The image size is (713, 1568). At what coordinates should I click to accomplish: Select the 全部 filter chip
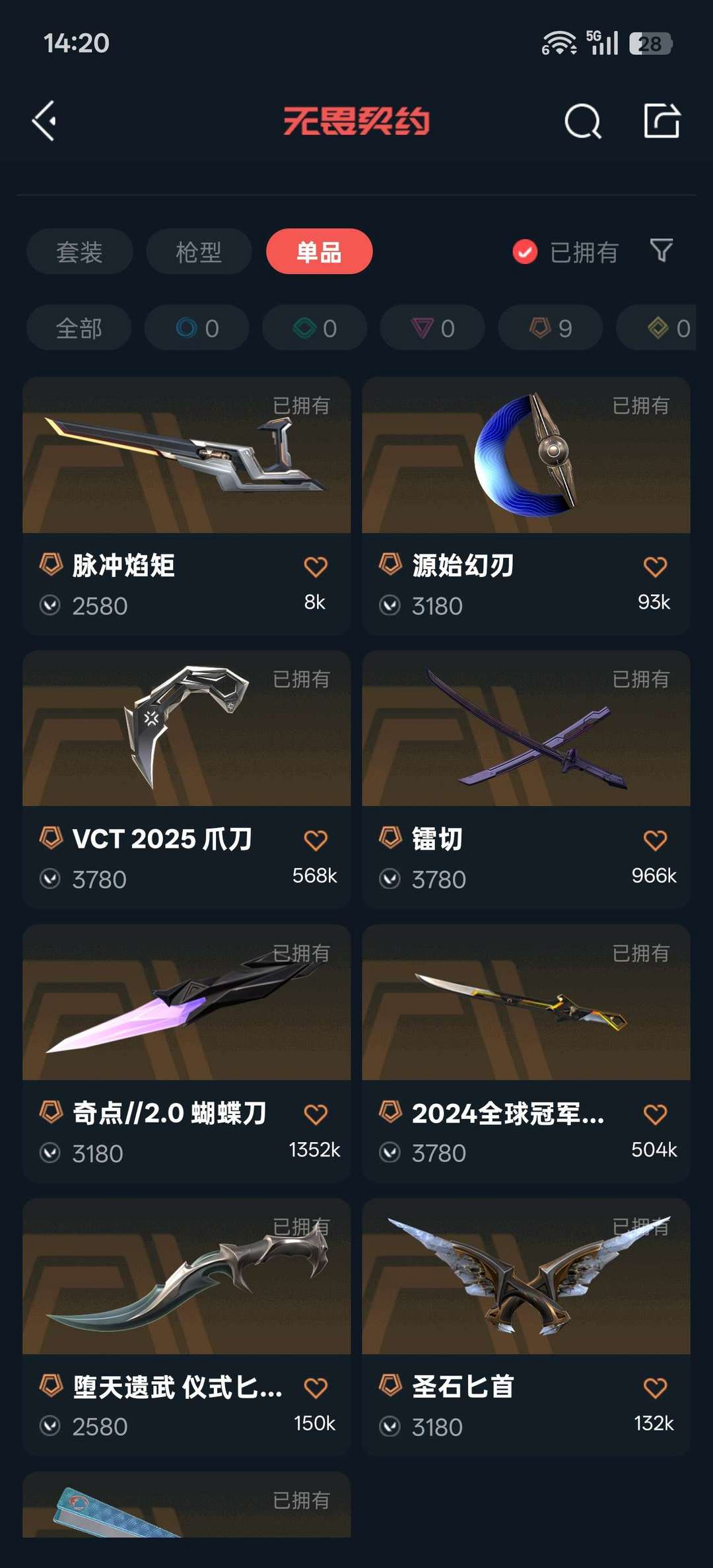79,327
